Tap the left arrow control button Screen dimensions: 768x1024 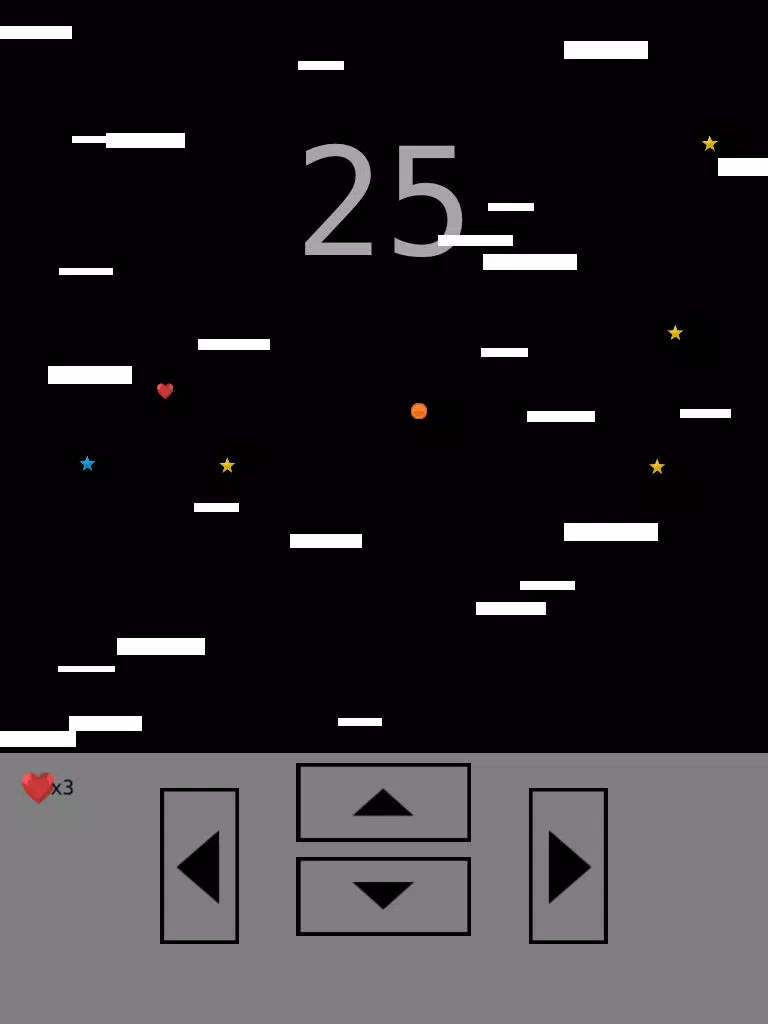point(199,866)
